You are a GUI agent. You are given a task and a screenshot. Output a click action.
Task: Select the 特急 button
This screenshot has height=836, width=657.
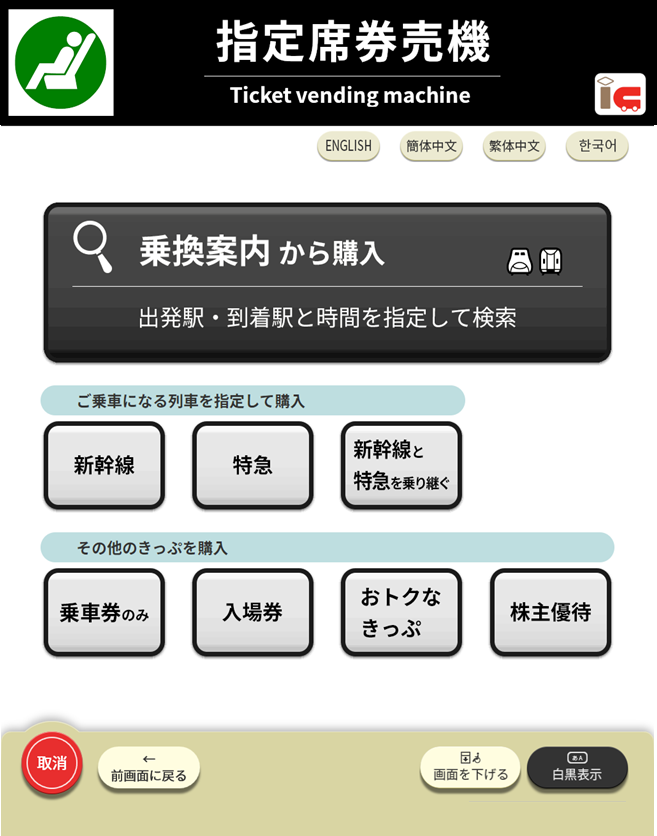(x=252, y=465)
